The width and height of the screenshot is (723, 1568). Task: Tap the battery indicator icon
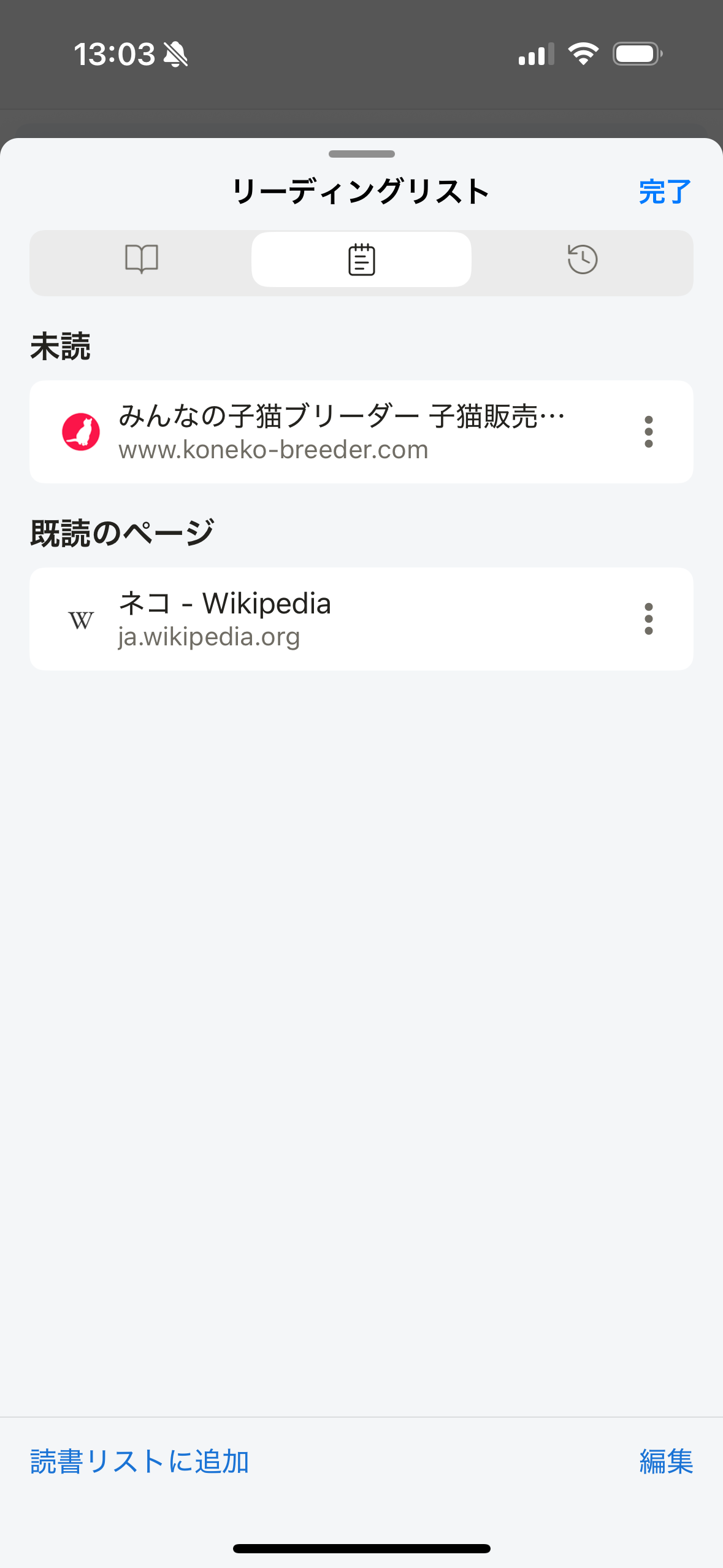point(635,54)
